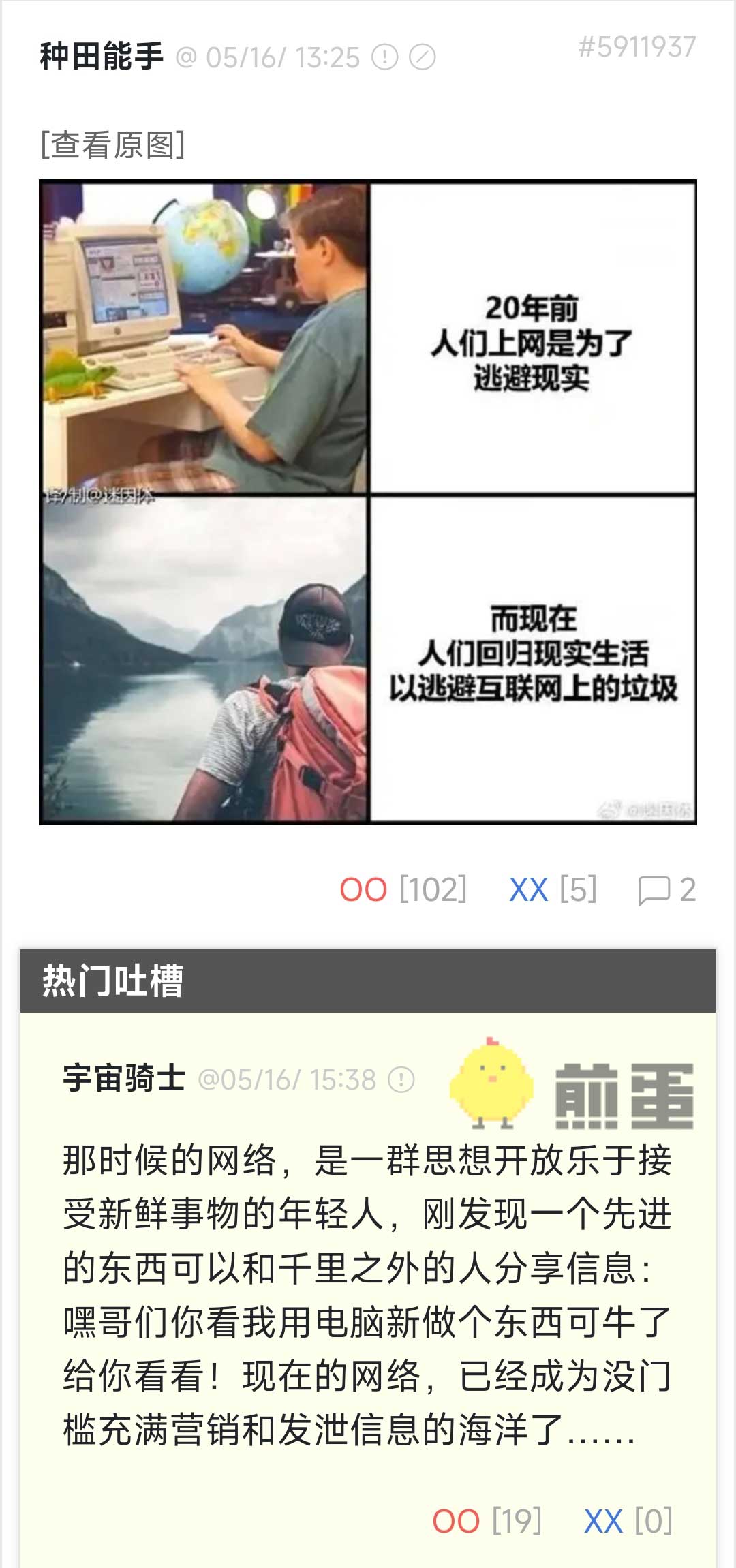The width and height of the screenshot is (736, 1568).
Task: Report the comment by 宇宙骑士
Action: click(401, 1079)
